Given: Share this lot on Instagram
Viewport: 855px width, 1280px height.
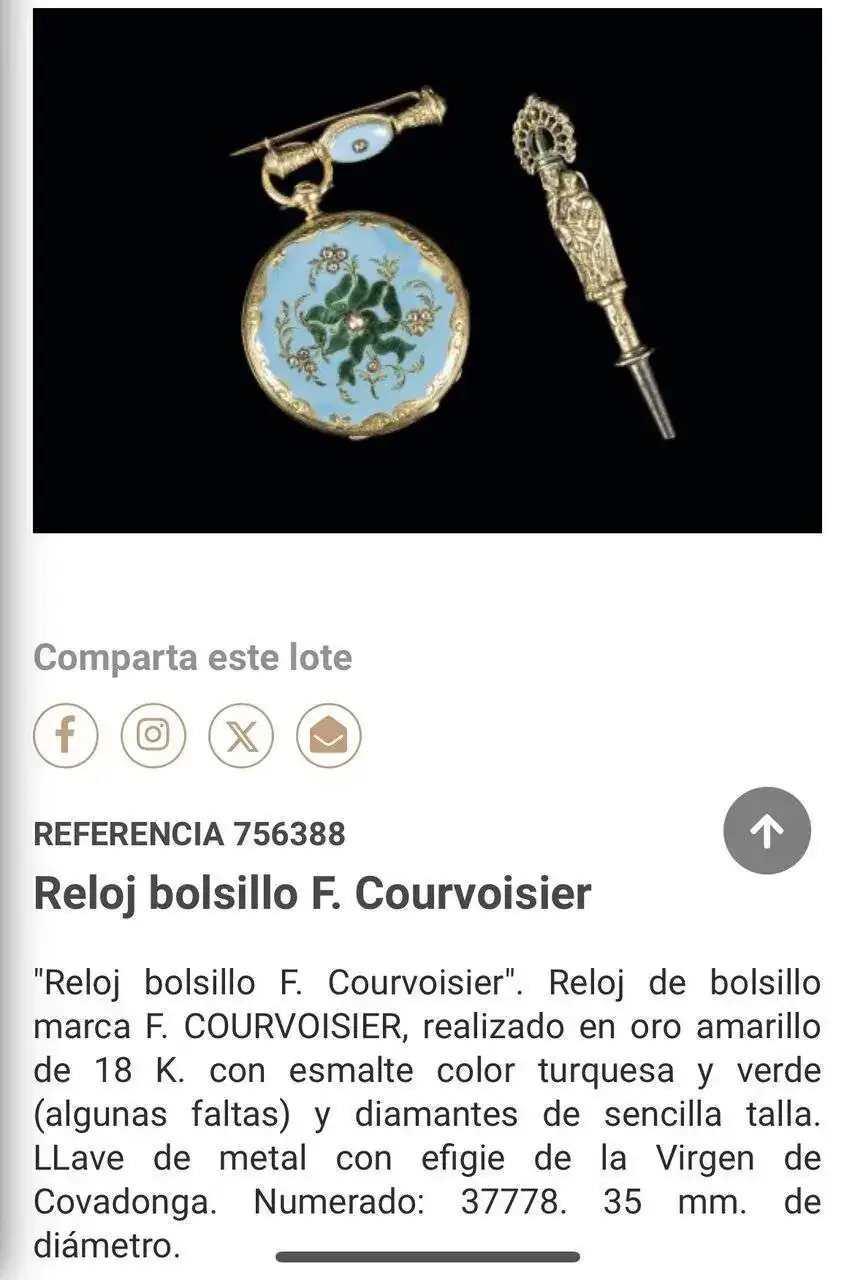Looking at the screenshot, I should 153,736.
